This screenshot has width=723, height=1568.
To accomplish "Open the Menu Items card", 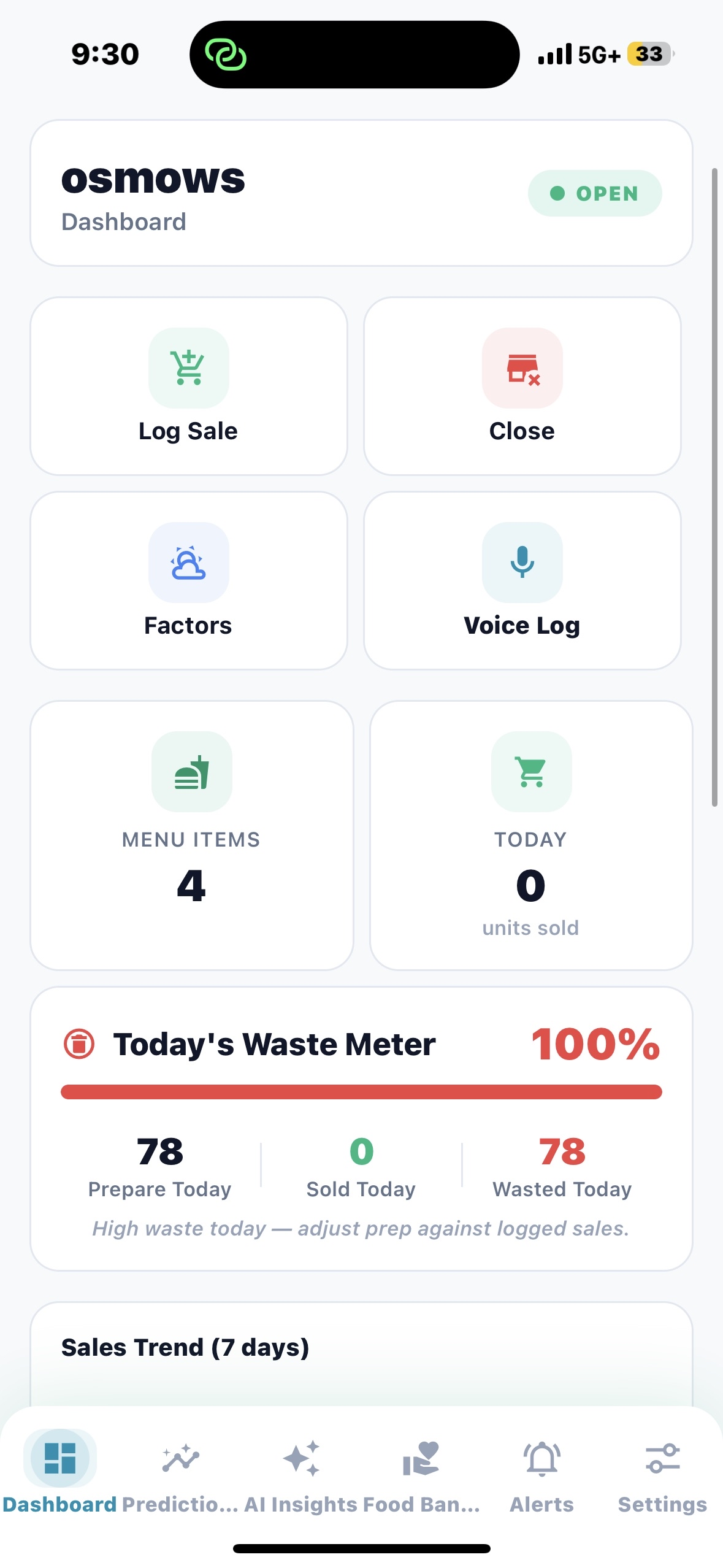I will pos(191,835).
